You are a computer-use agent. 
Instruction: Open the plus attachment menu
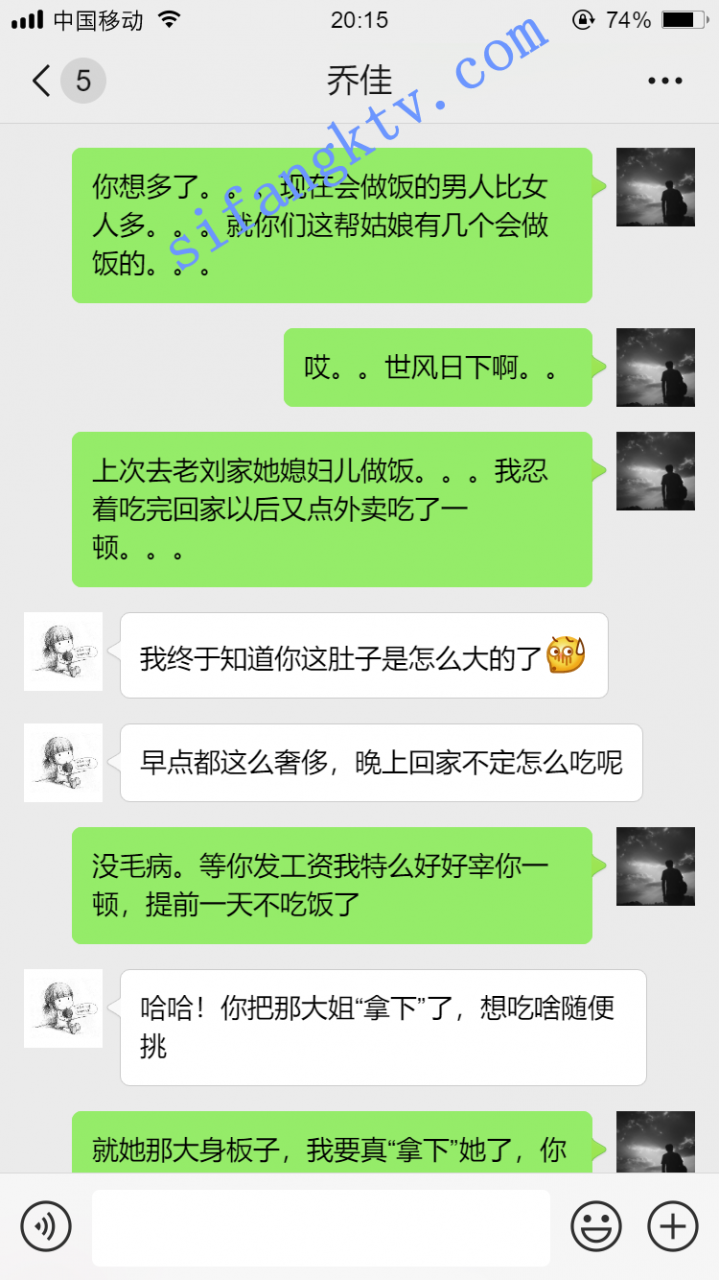[x=673, y=1226]
